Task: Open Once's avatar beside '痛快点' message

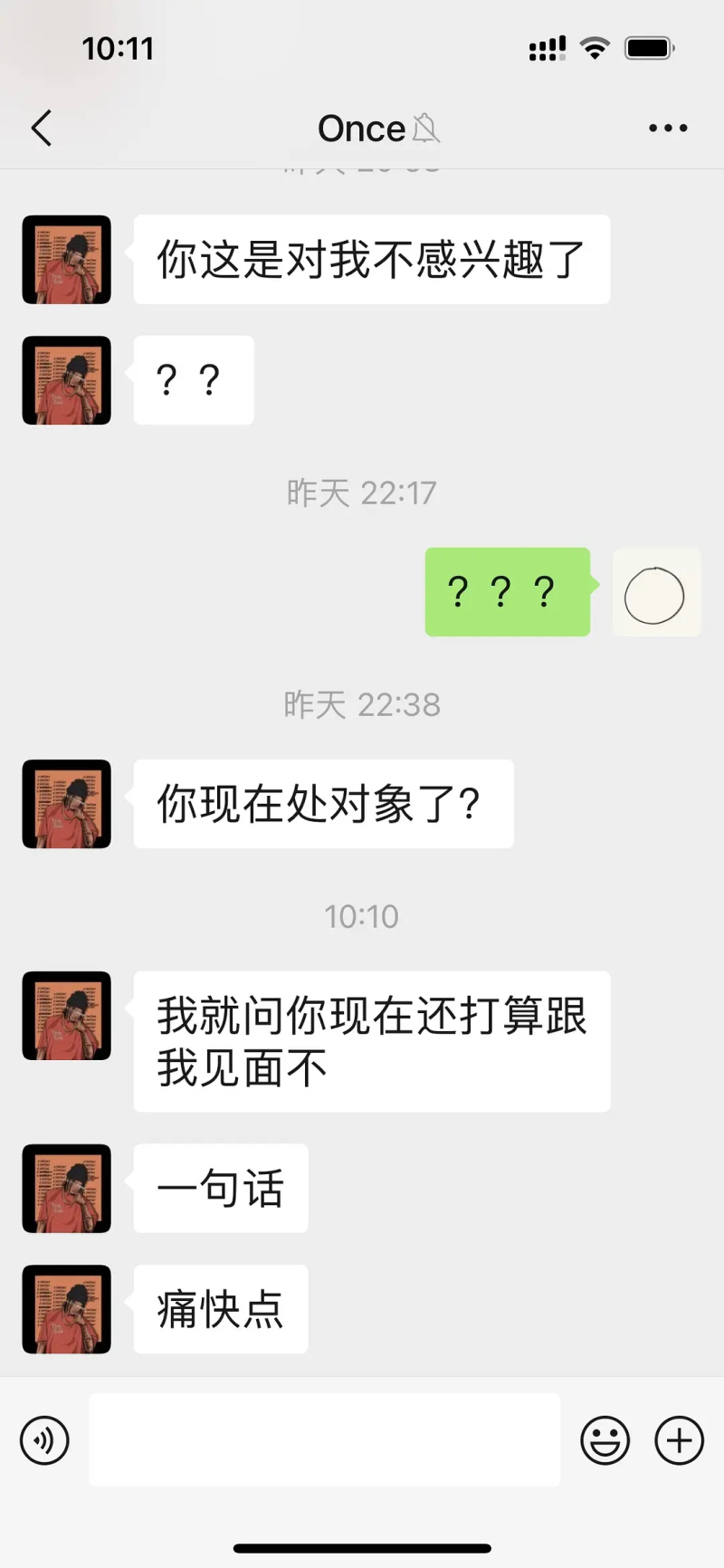Action: (x=67, y=1309)
